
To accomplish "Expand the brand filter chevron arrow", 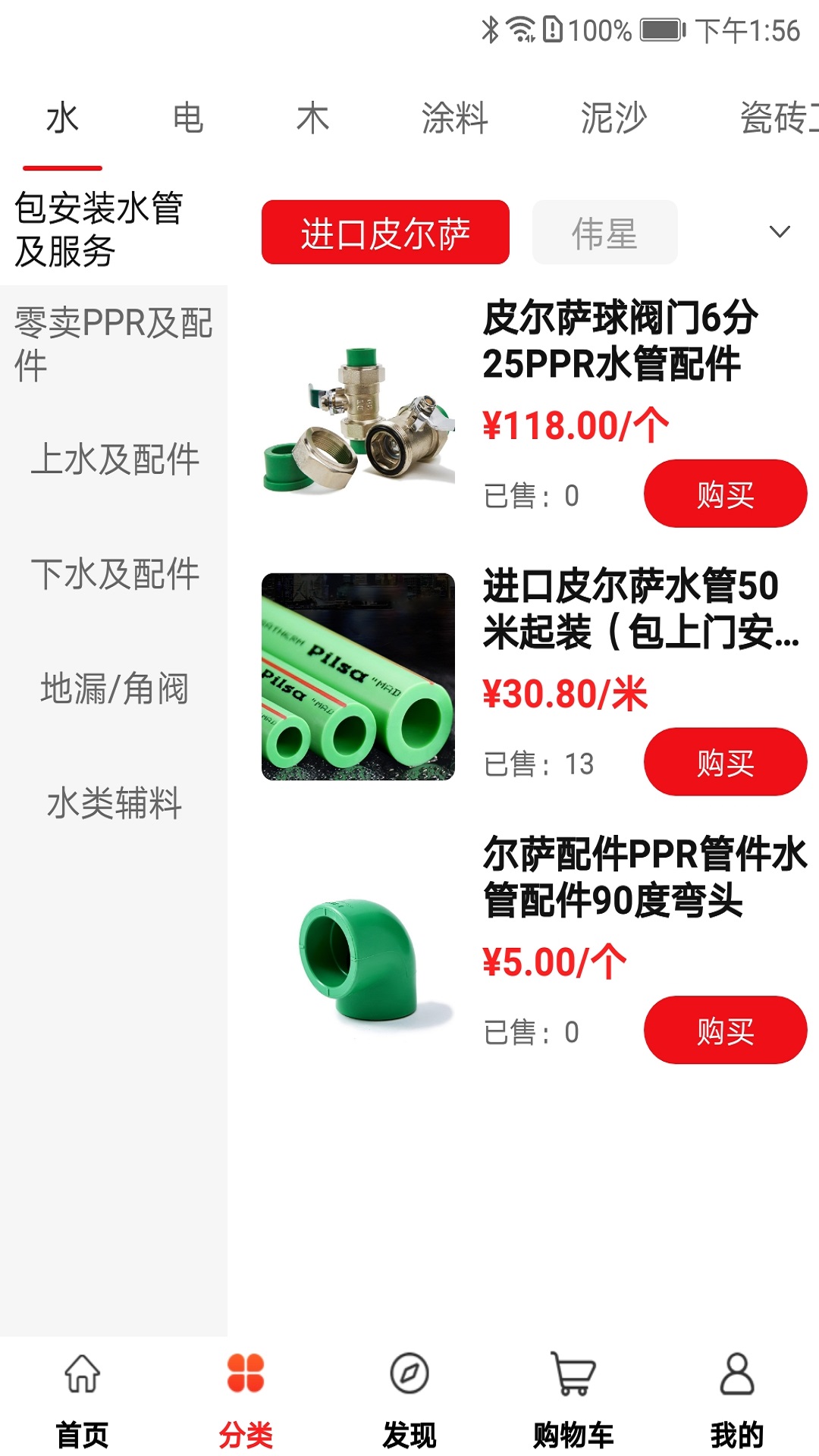I will pos(778,233).
